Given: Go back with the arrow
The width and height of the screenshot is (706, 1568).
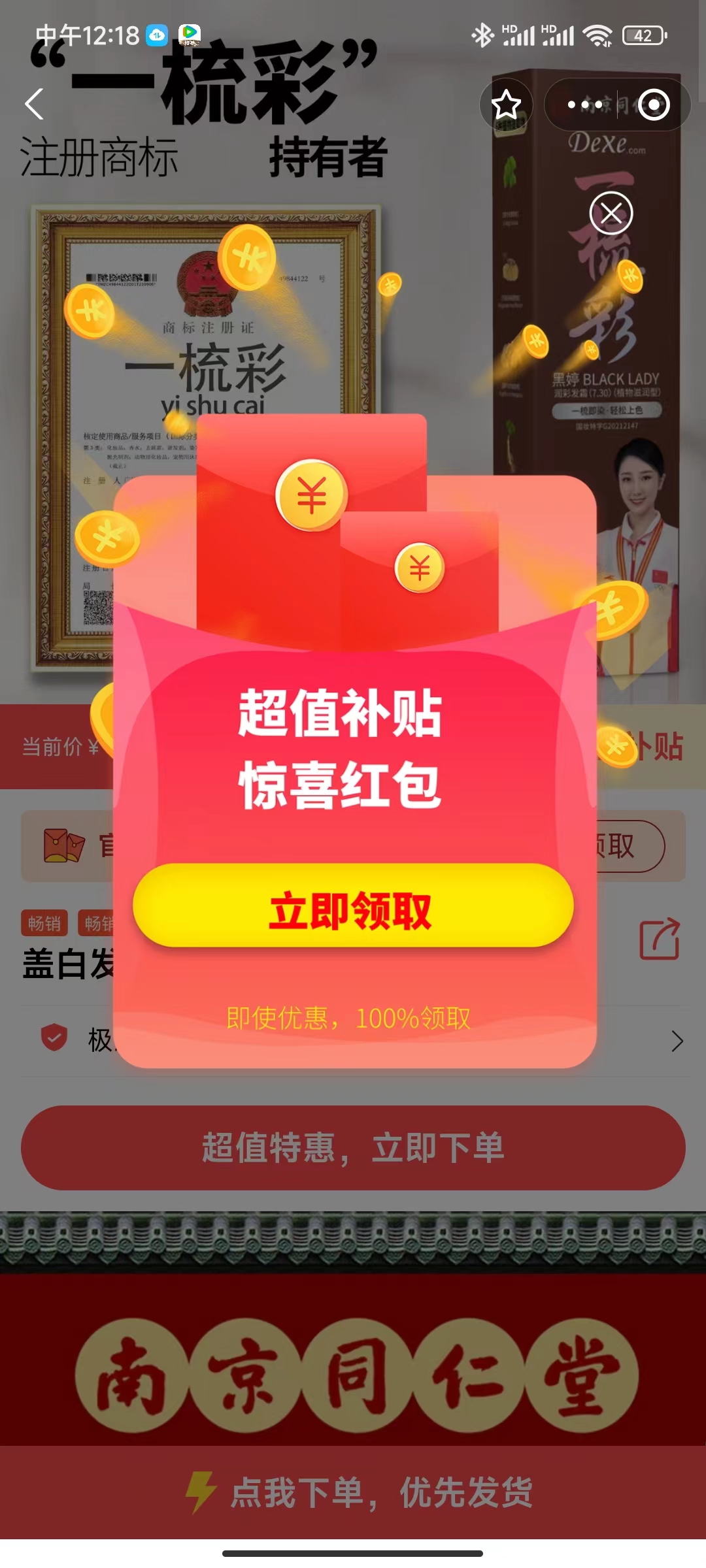Looking at the screenshot, I should pyautogui.click(x=35, y=105).
